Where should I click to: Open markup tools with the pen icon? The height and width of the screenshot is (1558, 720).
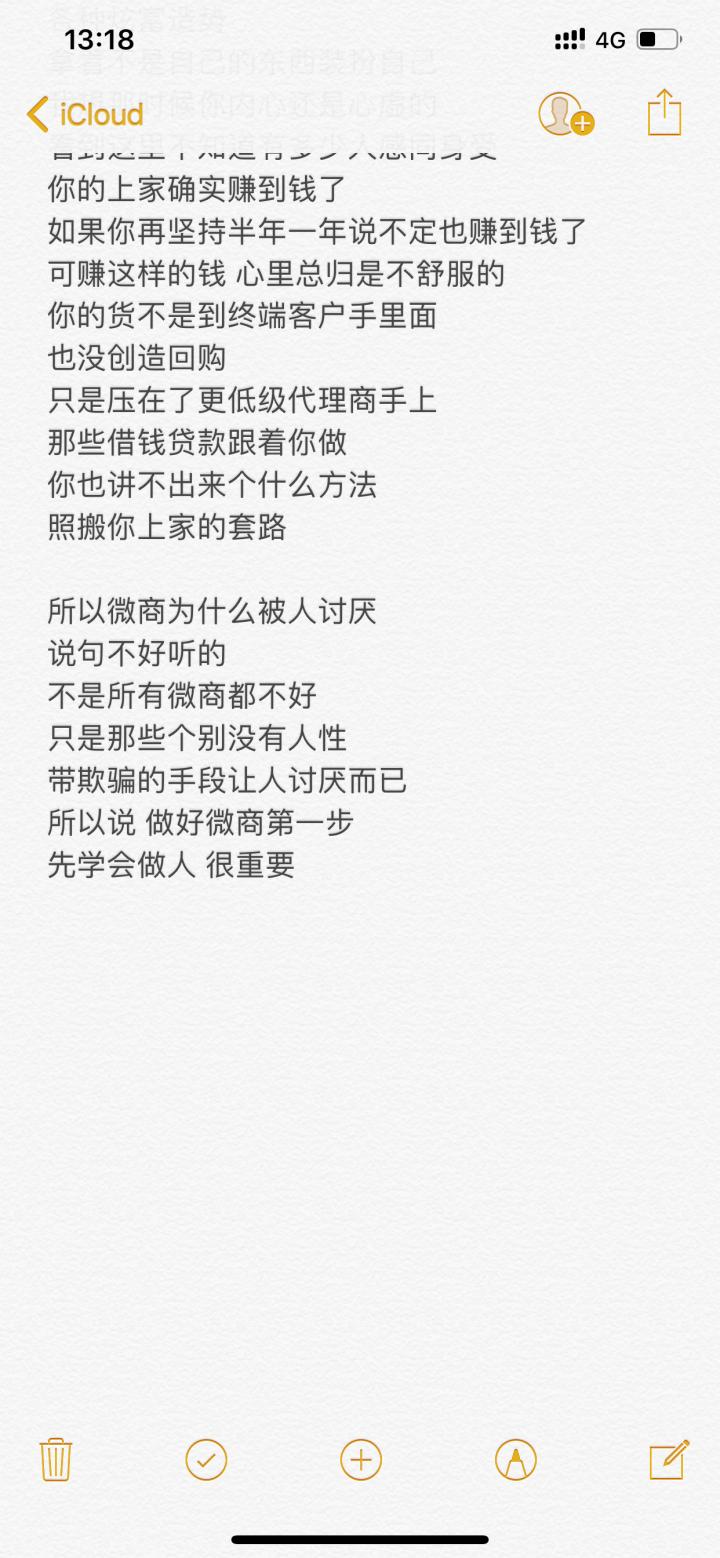514,1460
